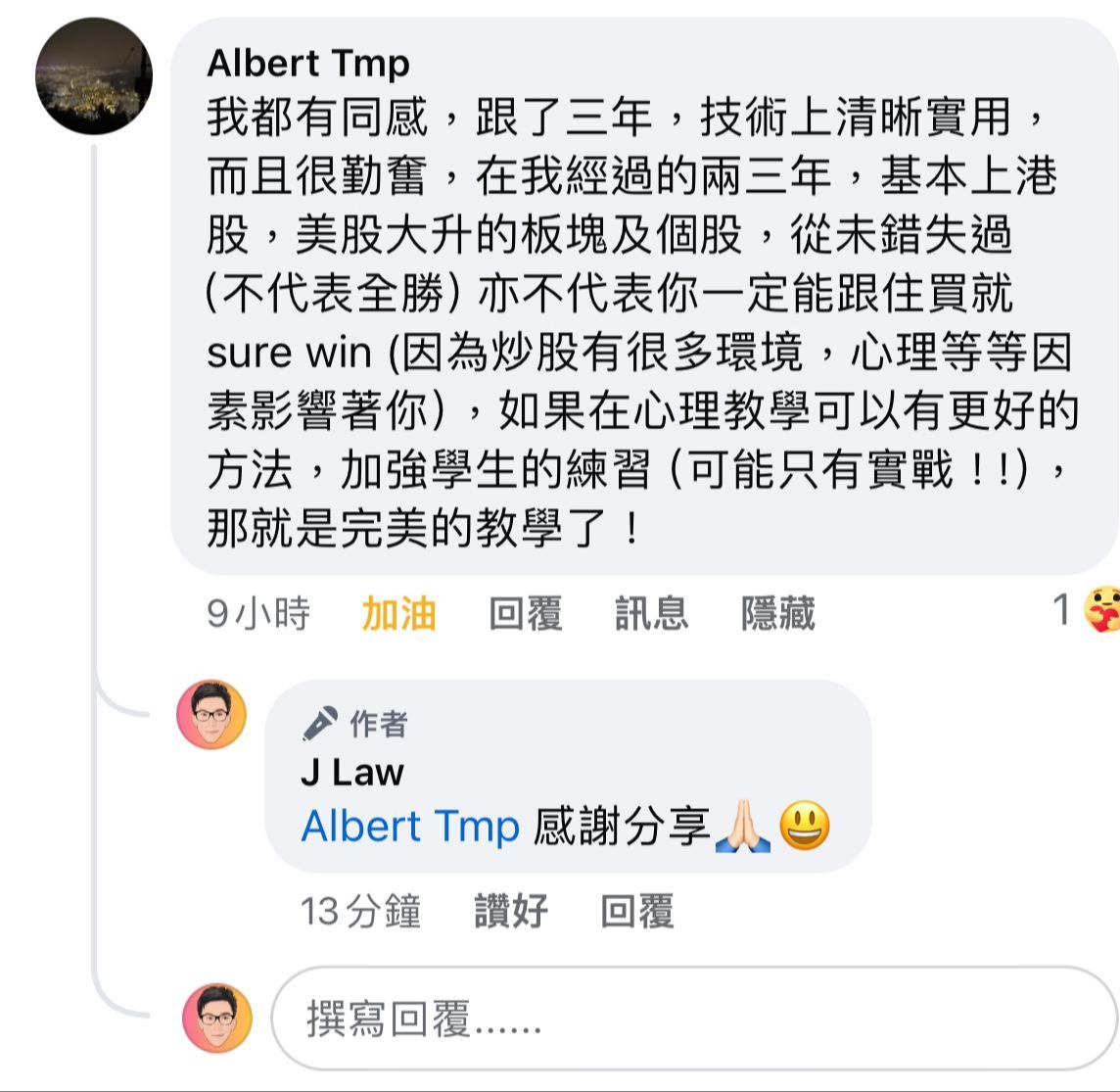Open J Law's name in the reply
1120x1092 pixels.
pos(352,773)
